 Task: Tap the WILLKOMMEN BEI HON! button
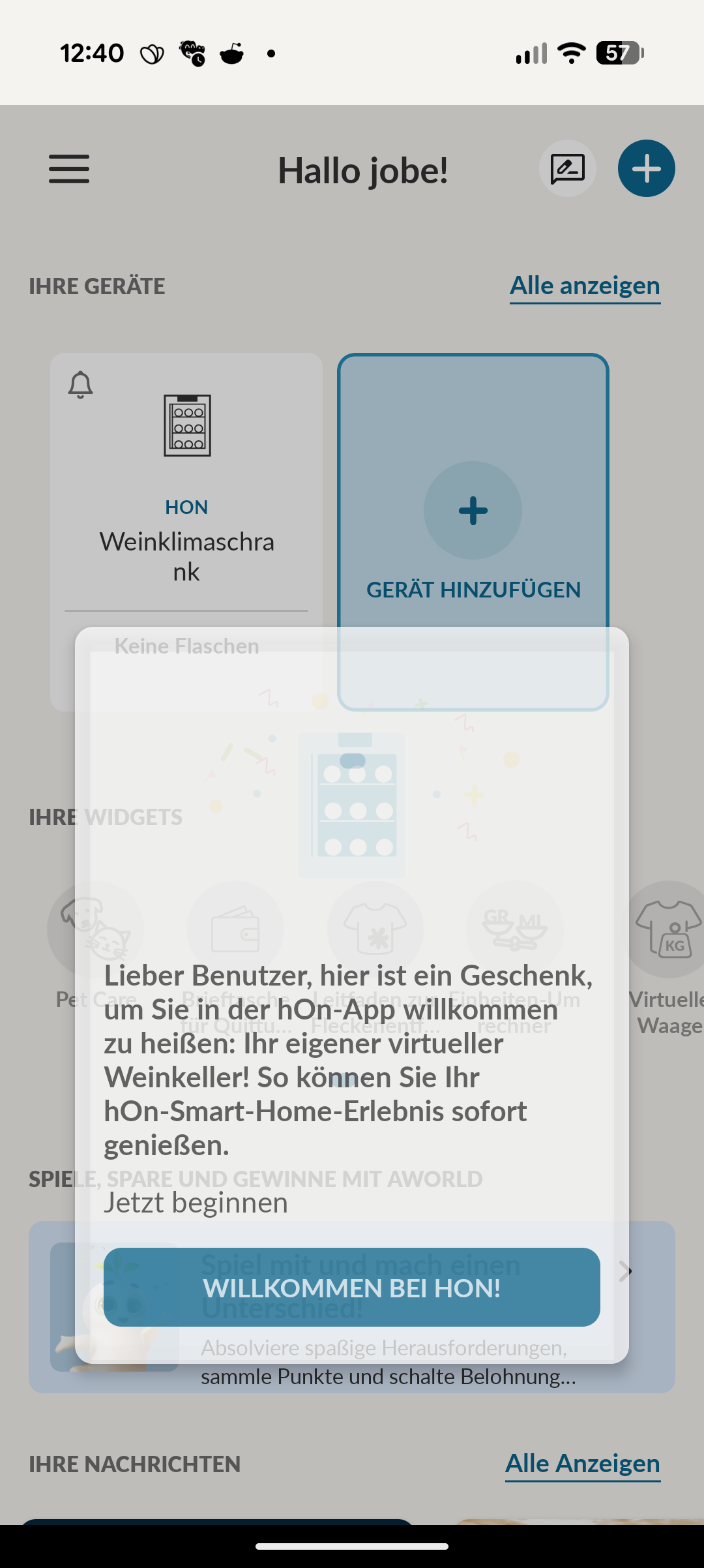351,1287
